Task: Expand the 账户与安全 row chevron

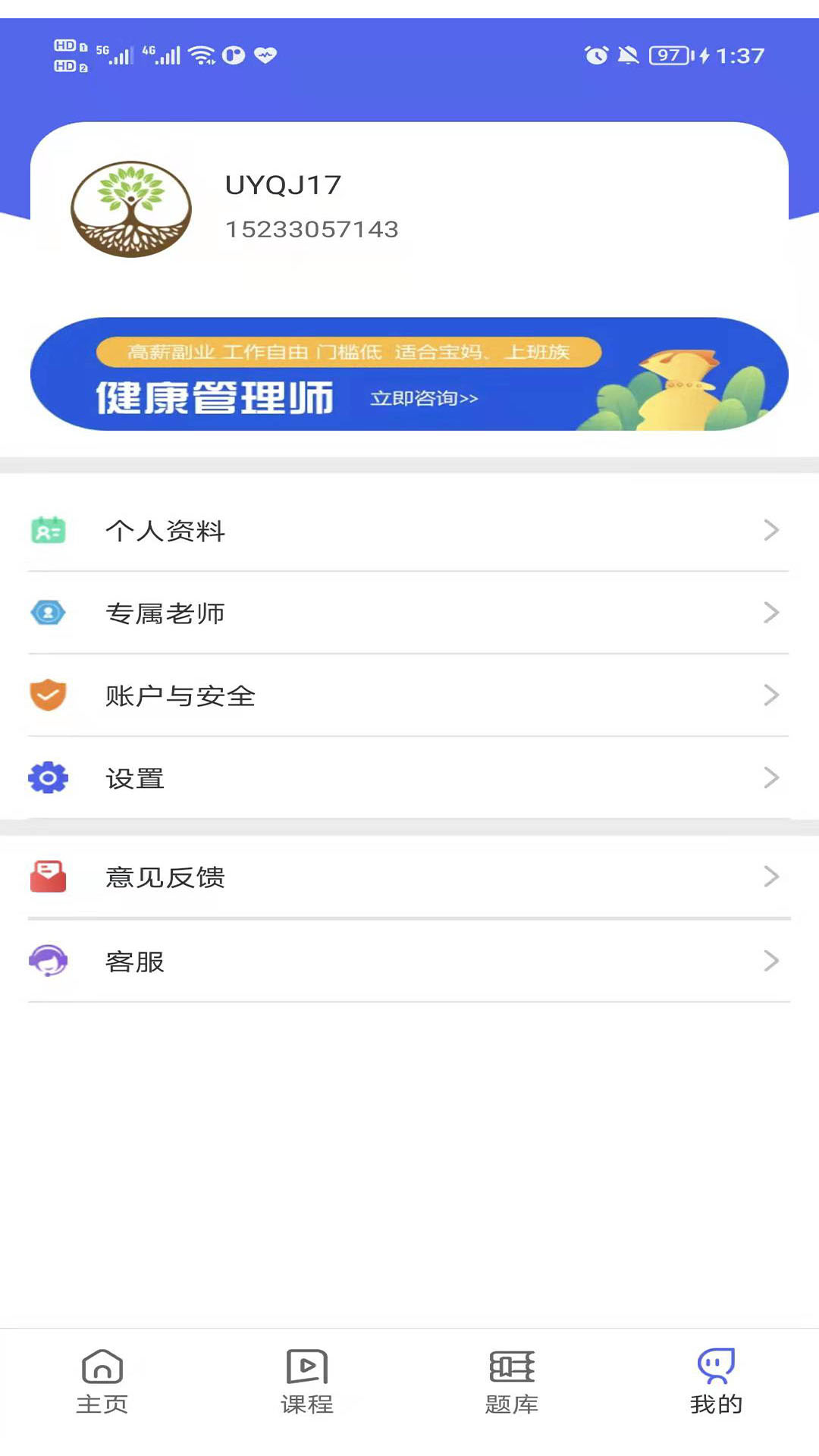Action: 772,695
